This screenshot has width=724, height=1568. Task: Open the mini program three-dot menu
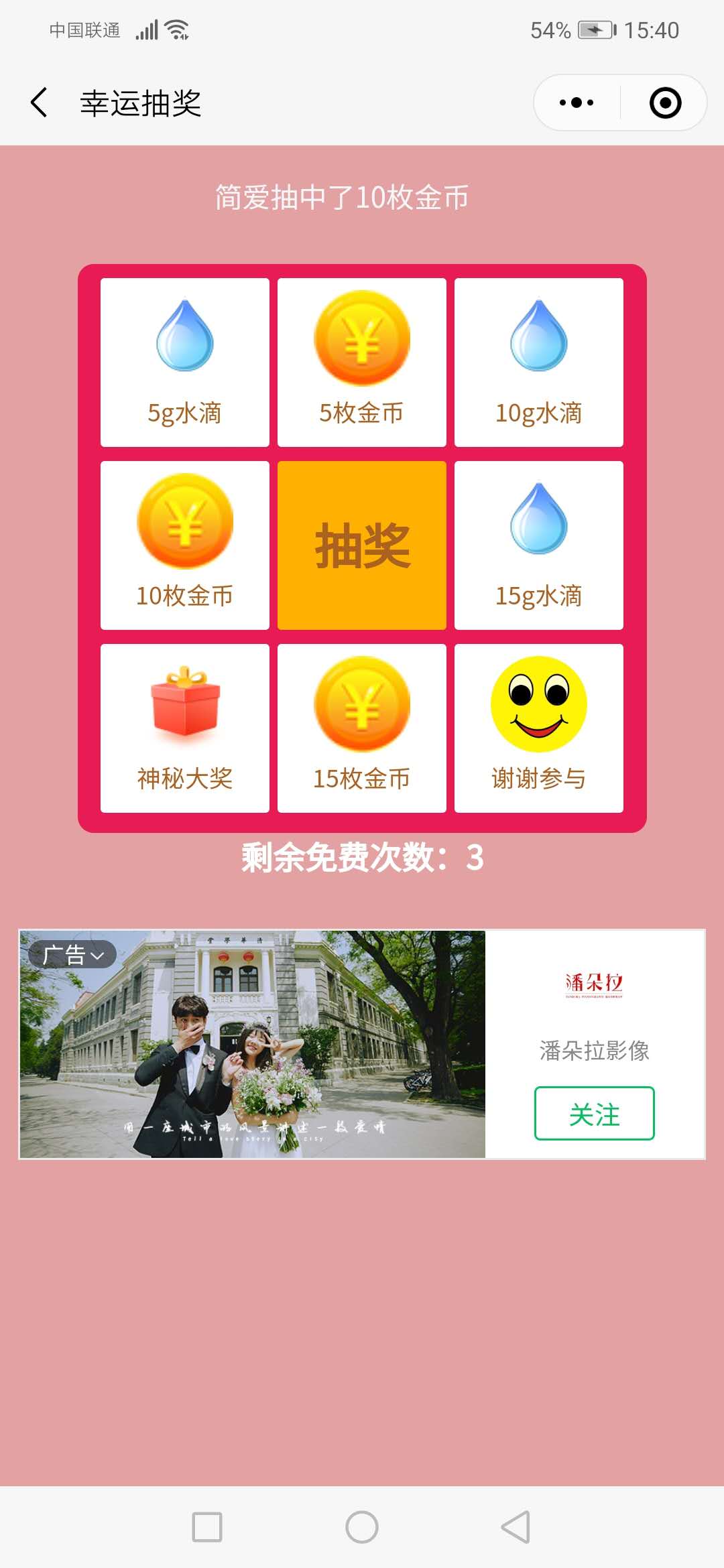point(577,103)
